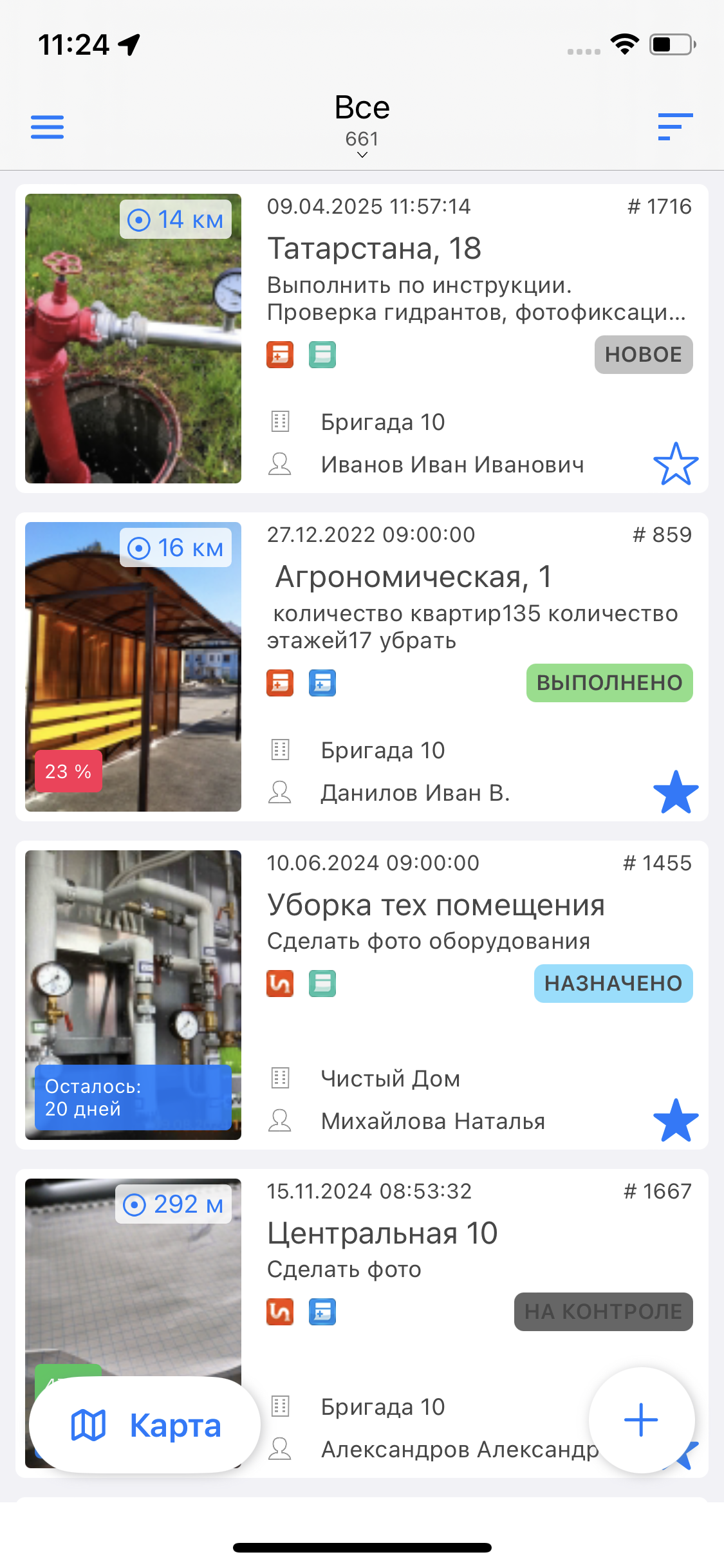Unfavorite task #1455 with the star

pos(675,1121)
